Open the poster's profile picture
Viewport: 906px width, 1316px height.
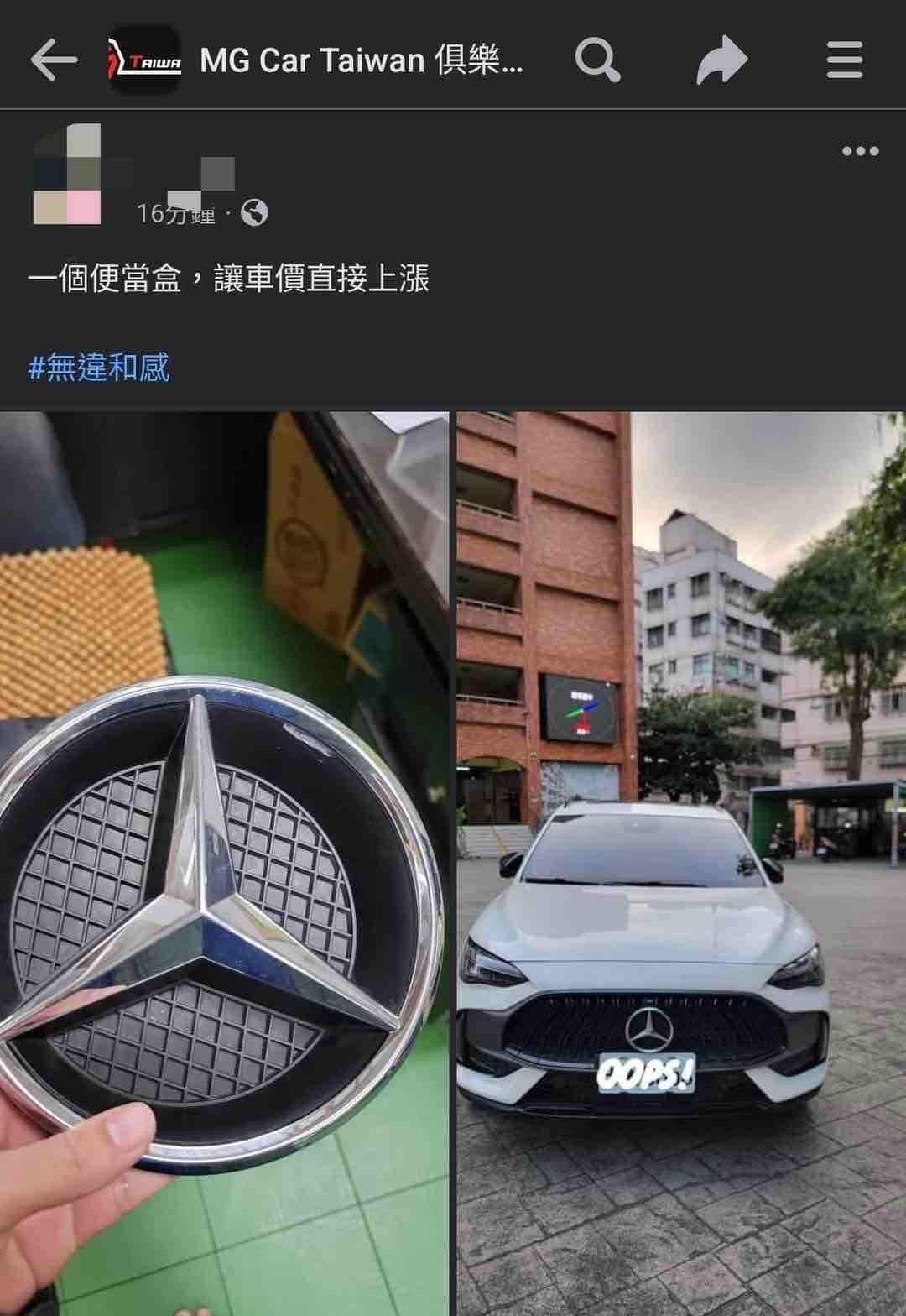coord(67,174)
